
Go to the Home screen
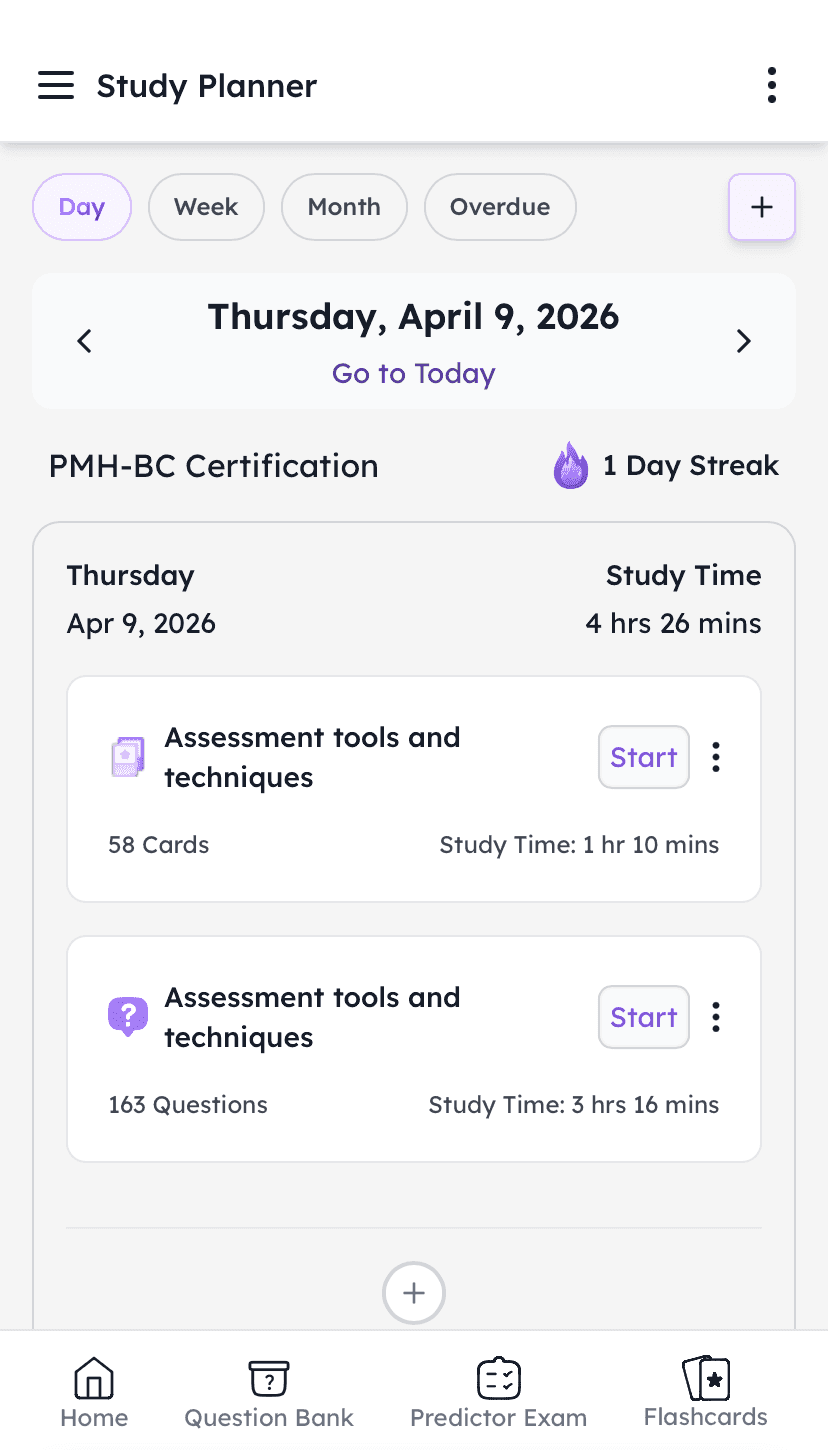[x=93, y=1390]
